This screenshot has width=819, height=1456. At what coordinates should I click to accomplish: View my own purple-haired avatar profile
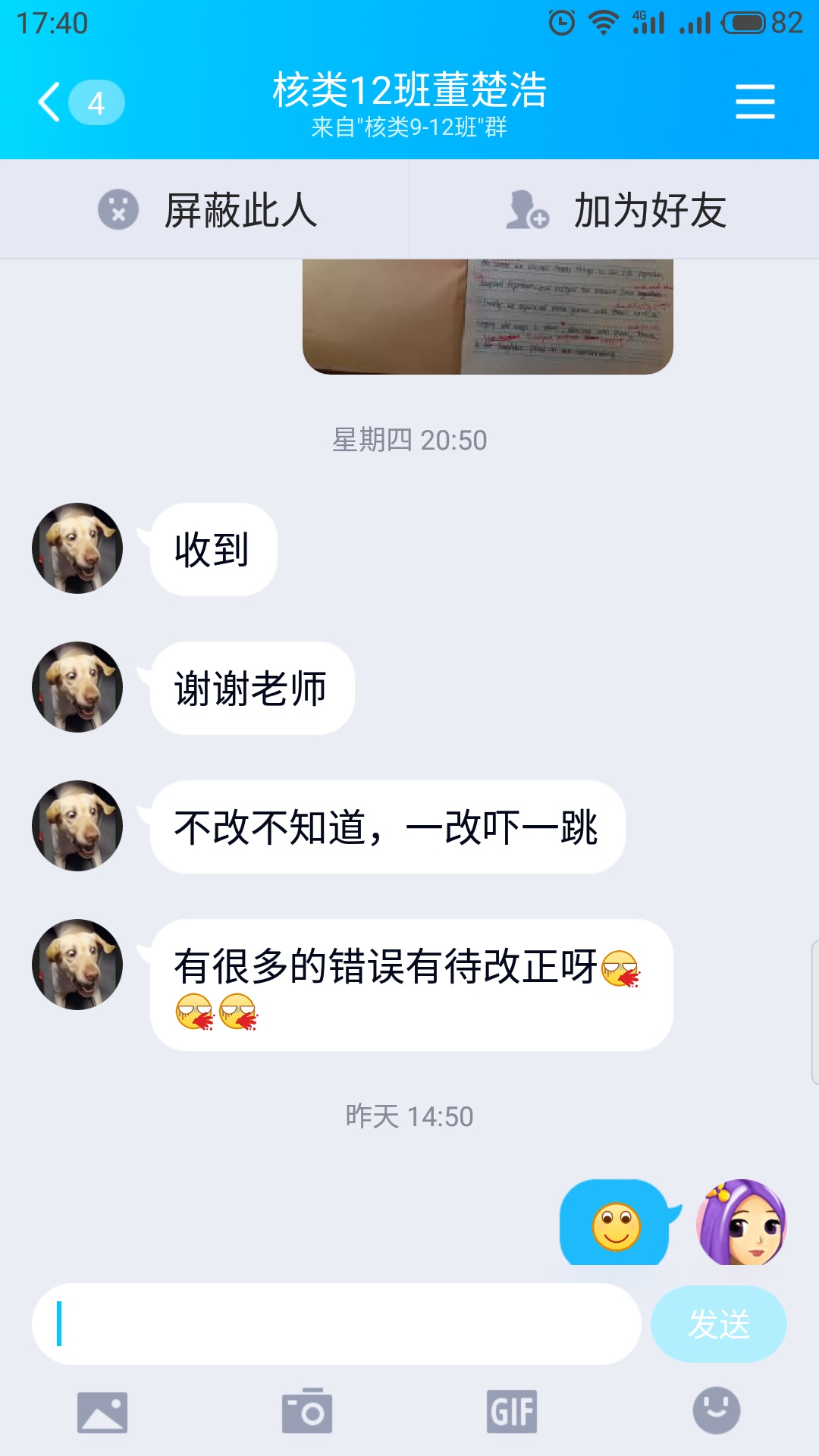click(741, 1222)
